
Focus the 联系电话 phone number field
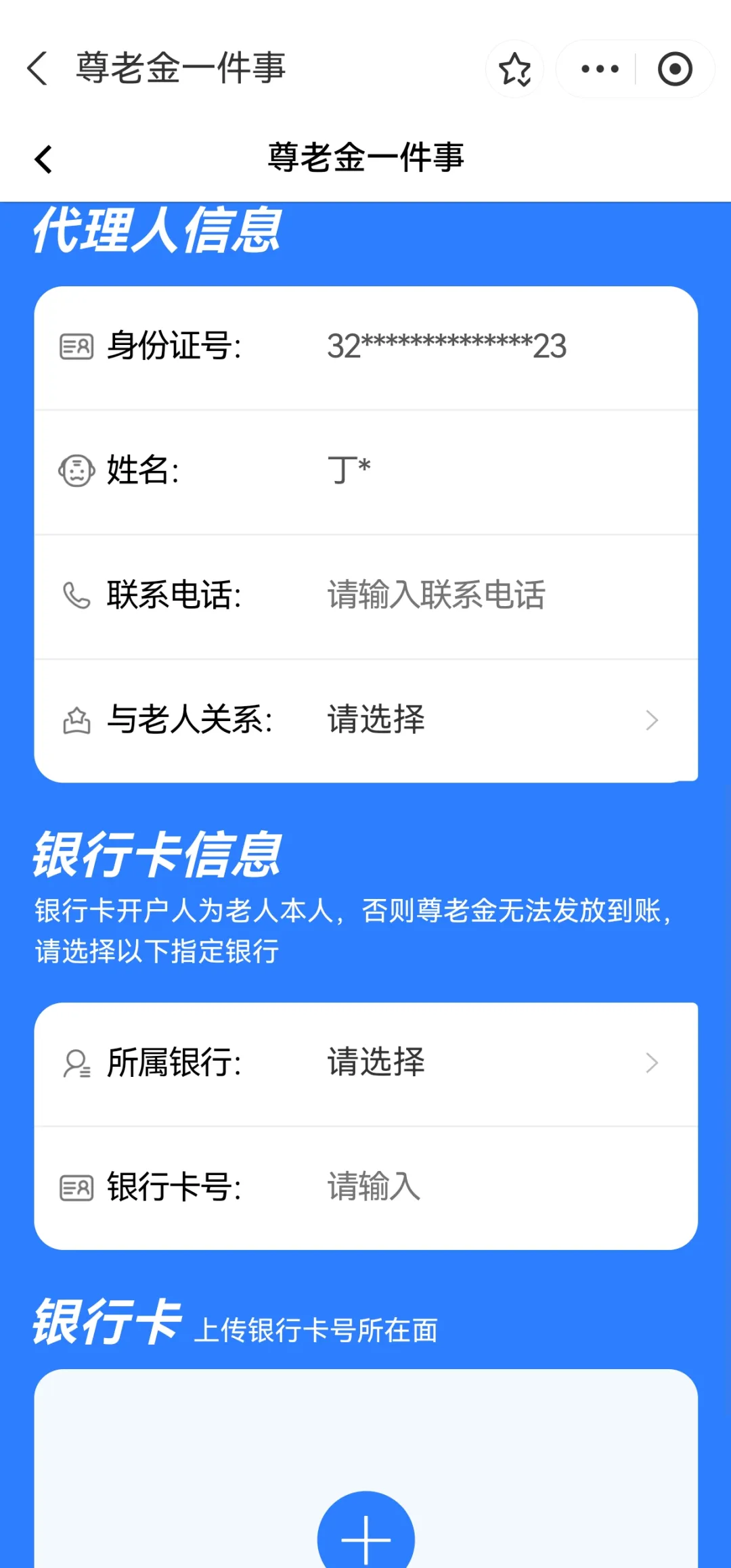coord(474,595)
